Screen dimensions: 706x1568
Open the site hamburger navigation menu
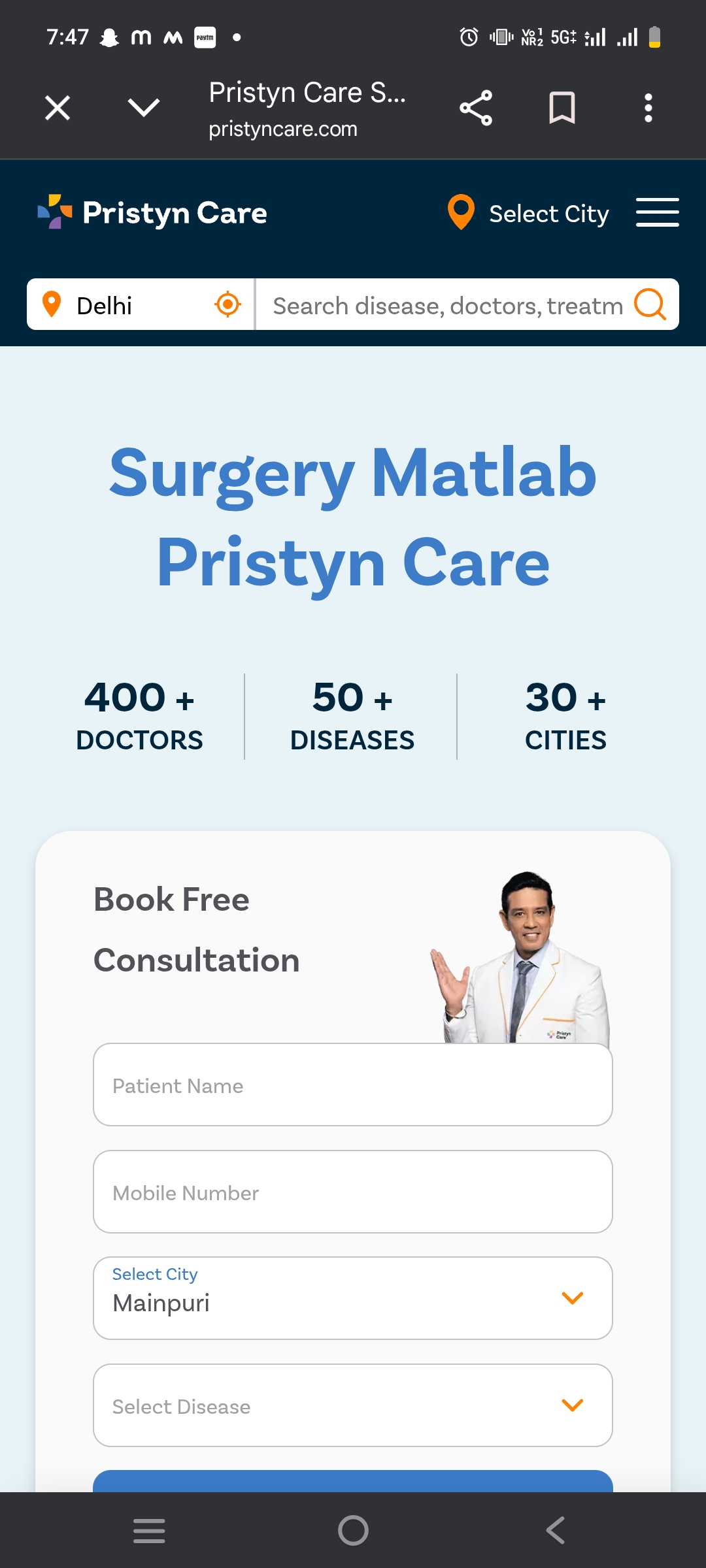[658, 212]
